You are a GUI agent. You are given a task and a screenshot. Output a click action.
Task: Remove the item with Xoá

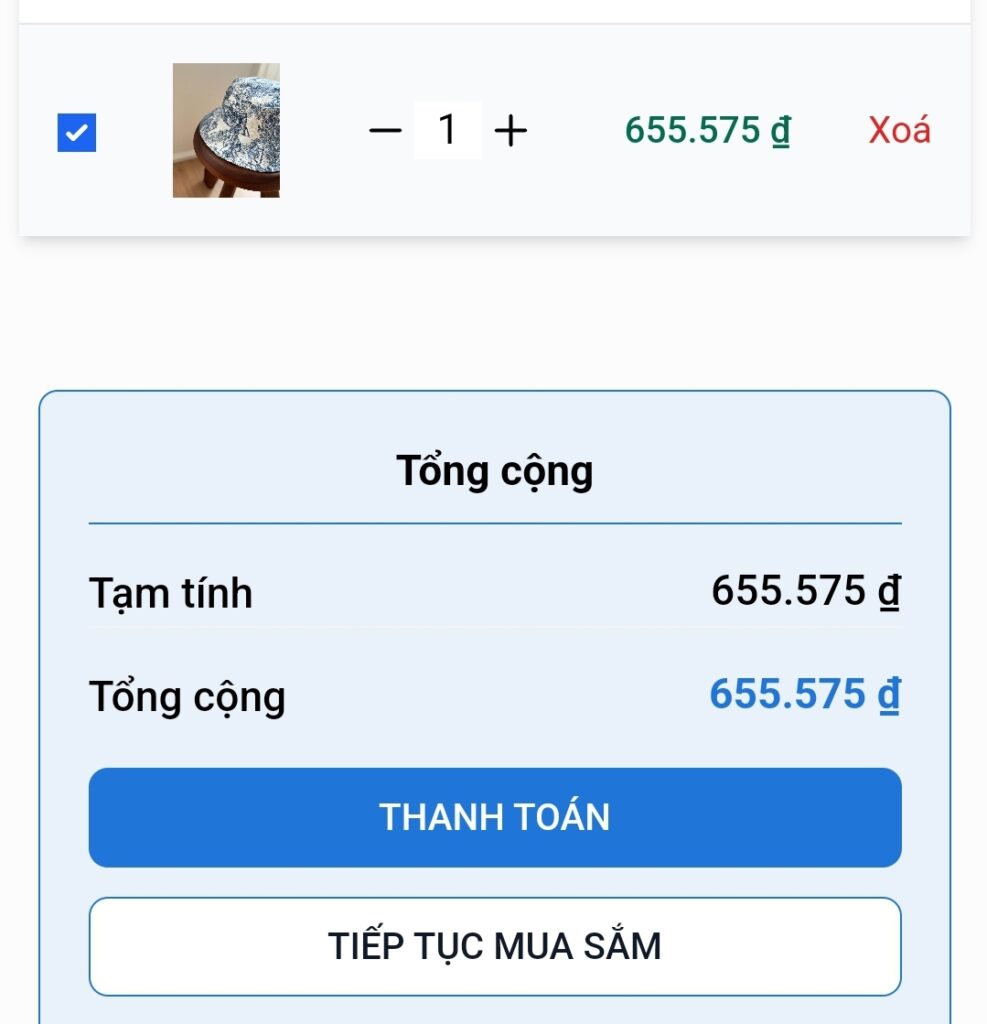899,130
